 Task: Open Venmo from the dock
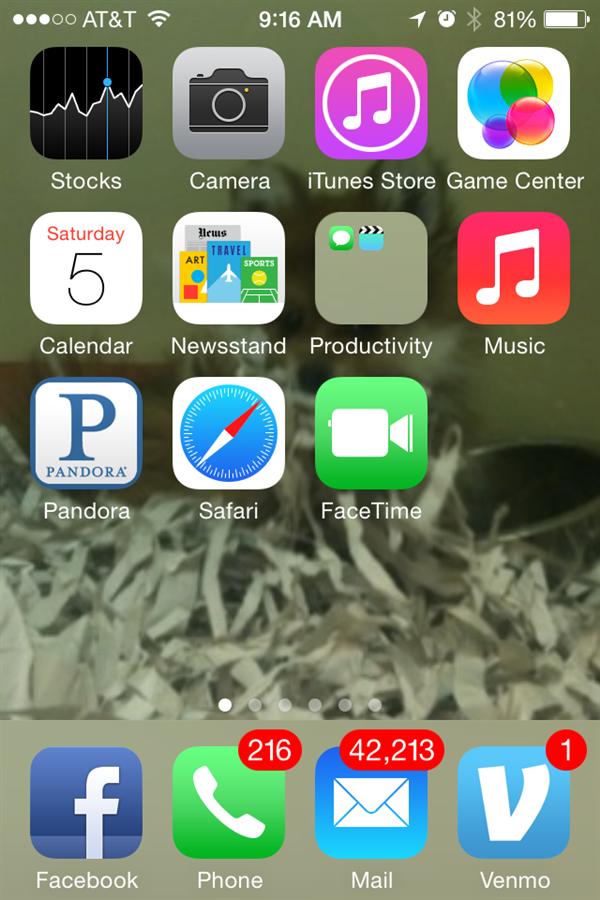514,803
